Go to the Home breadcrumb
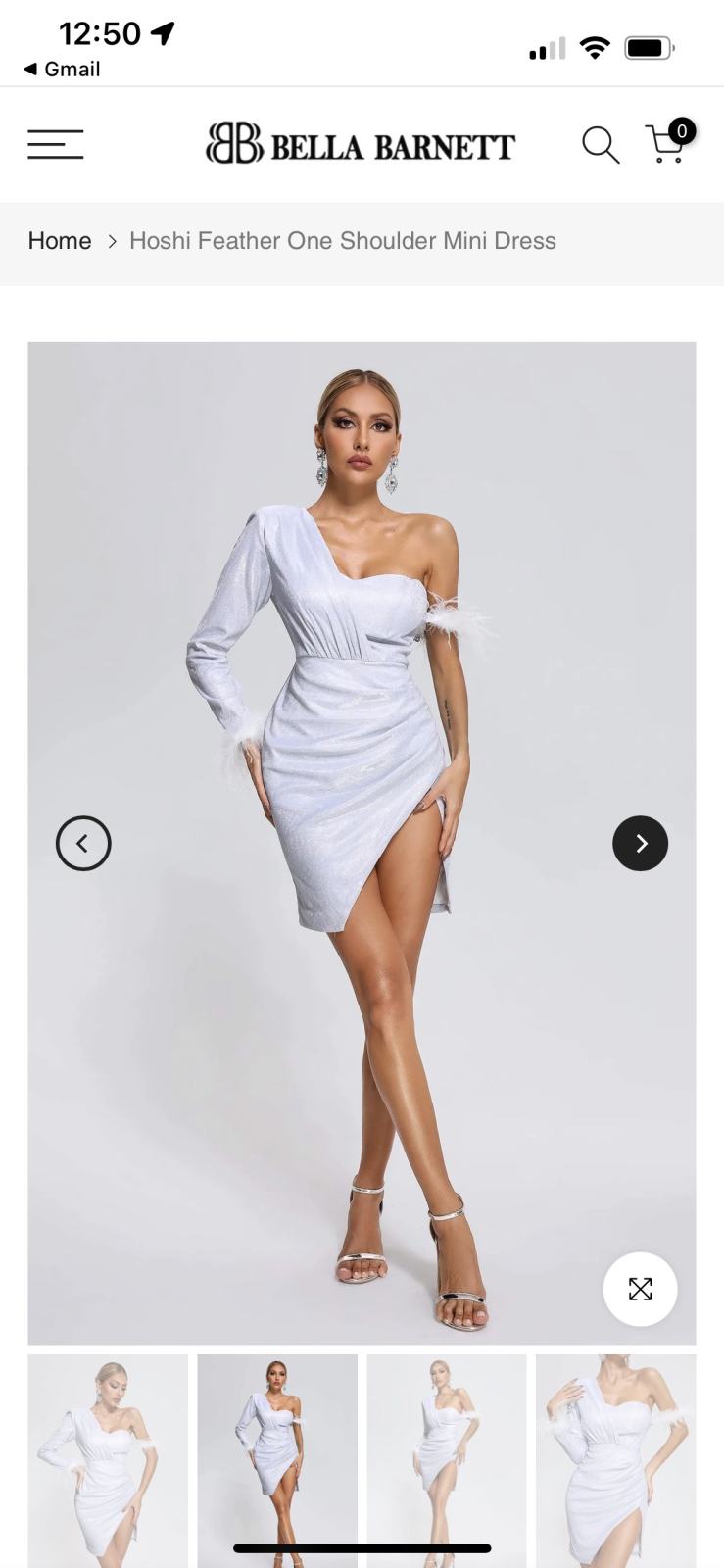The height and width of the screenshot is (1568, 724). 59,241
